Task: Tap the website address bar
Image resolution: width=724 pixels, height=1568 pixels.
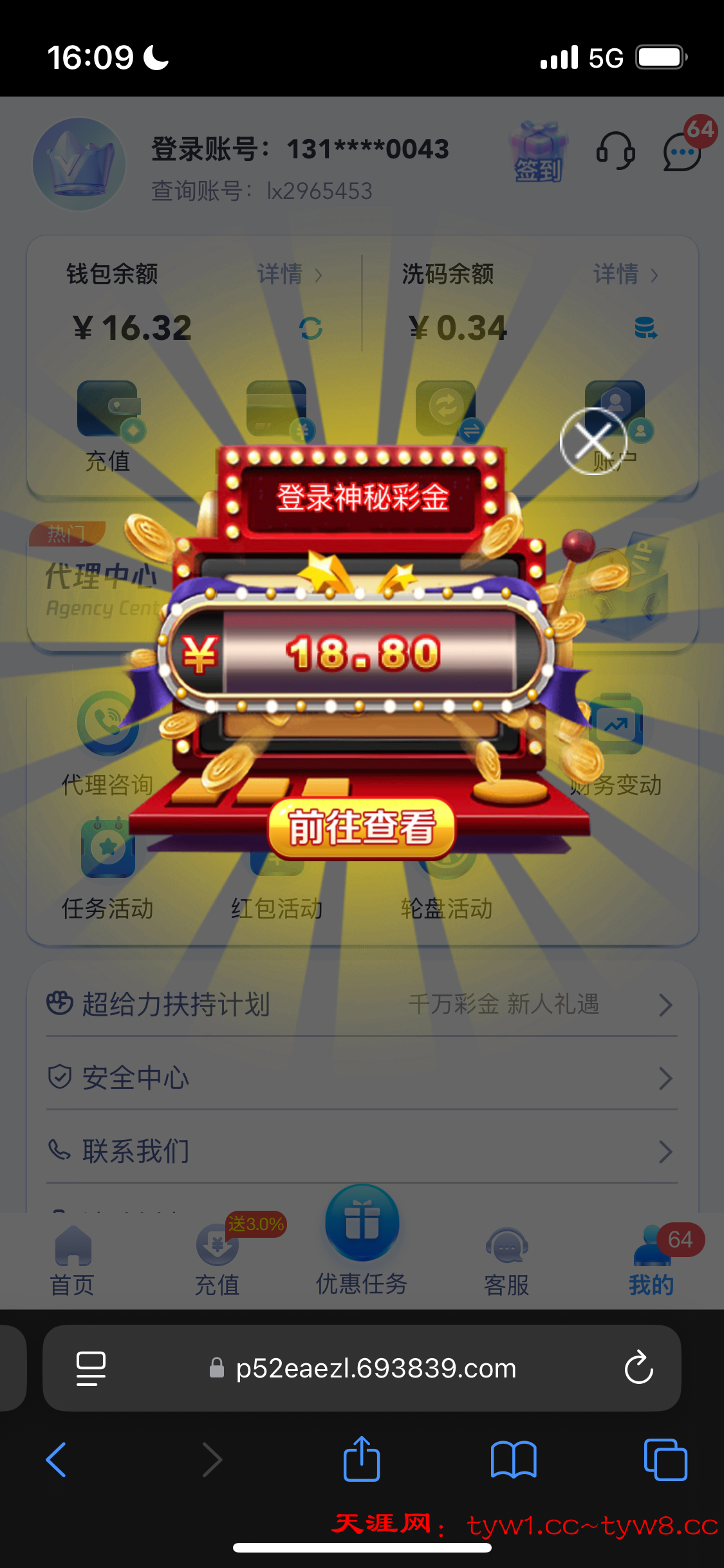Action: click(x=376, y=1368)
